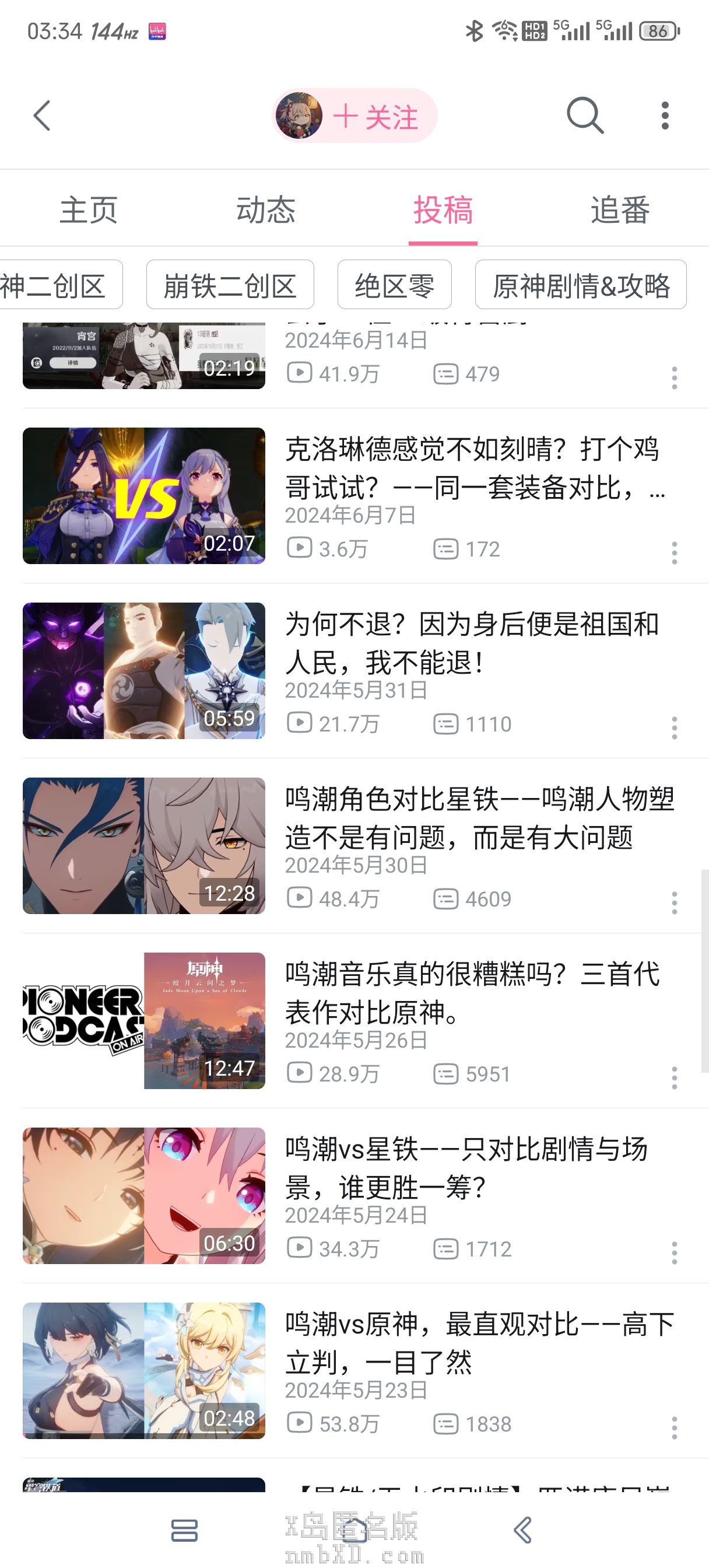Filter by 绝区零 chip
The height and width of the screenshot is (1568, 709).
pos(394,285)
